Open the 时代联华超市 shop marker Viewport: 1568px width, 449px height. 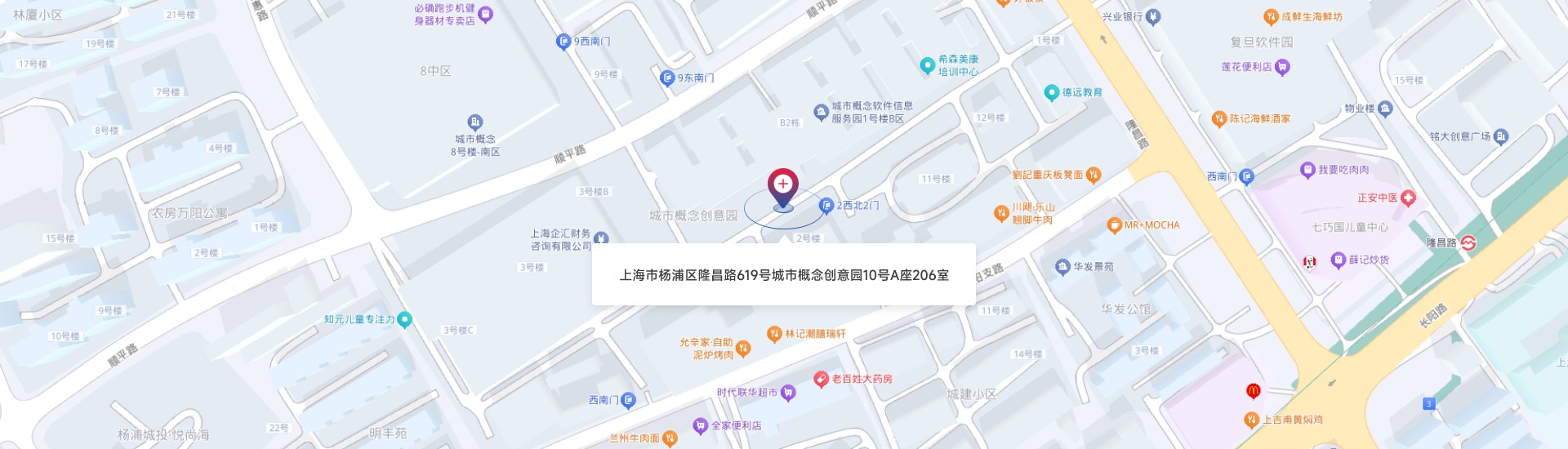(x=787, y=393)
